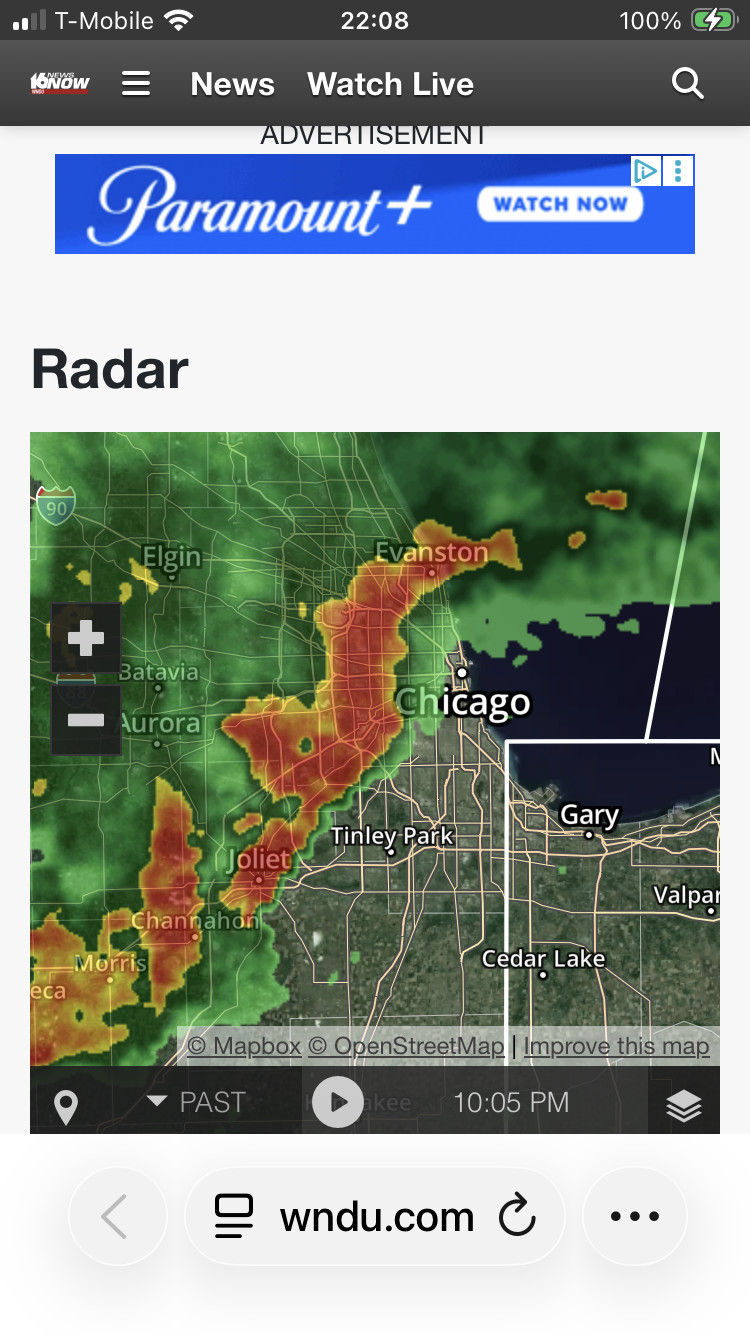Play the radar animation loop
The width and height of the screenshot is (750, 1334).
338,1102
